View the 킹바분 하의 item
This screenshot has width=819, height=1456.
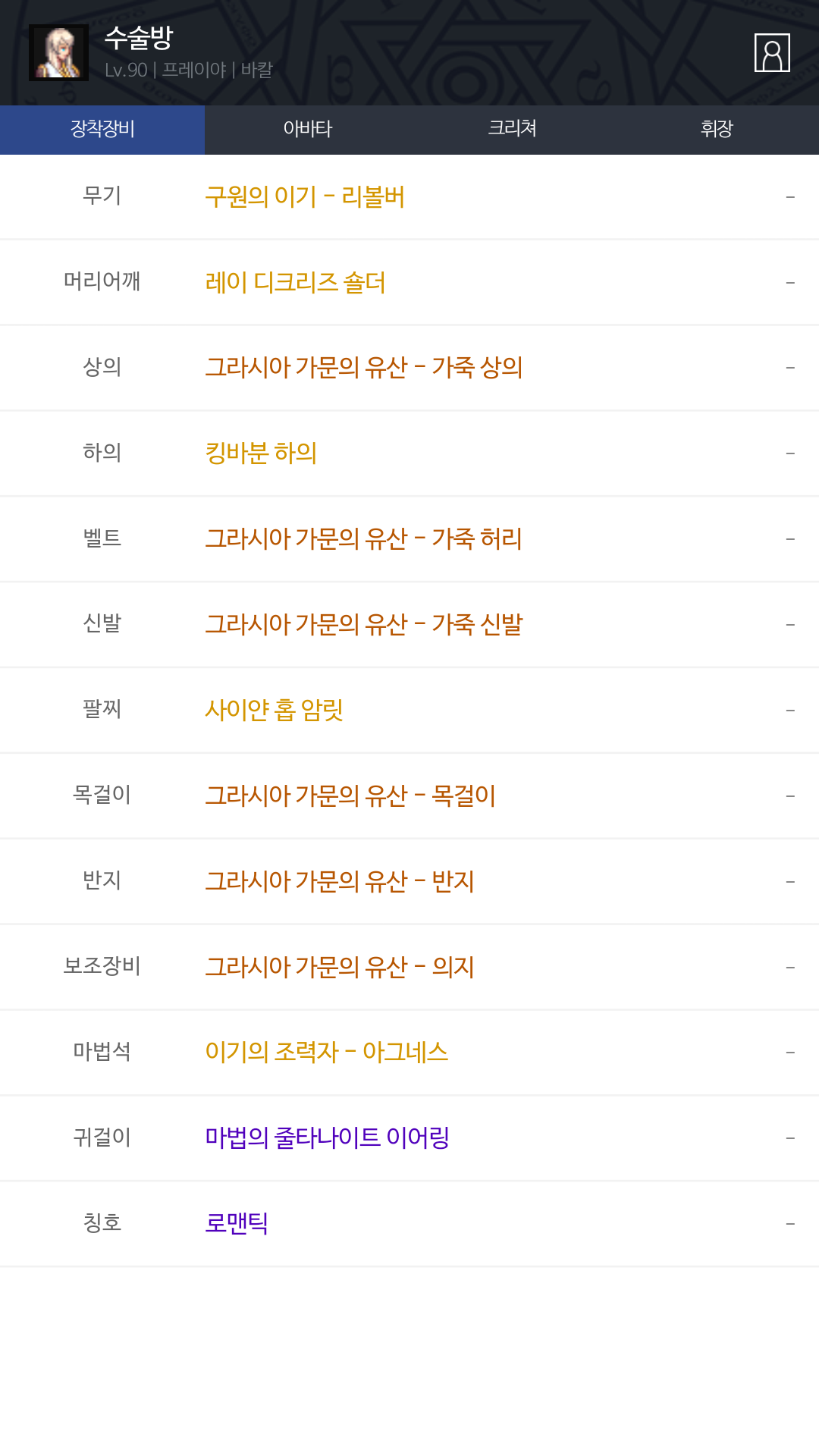pyautogui.click(x=261, y=453)
